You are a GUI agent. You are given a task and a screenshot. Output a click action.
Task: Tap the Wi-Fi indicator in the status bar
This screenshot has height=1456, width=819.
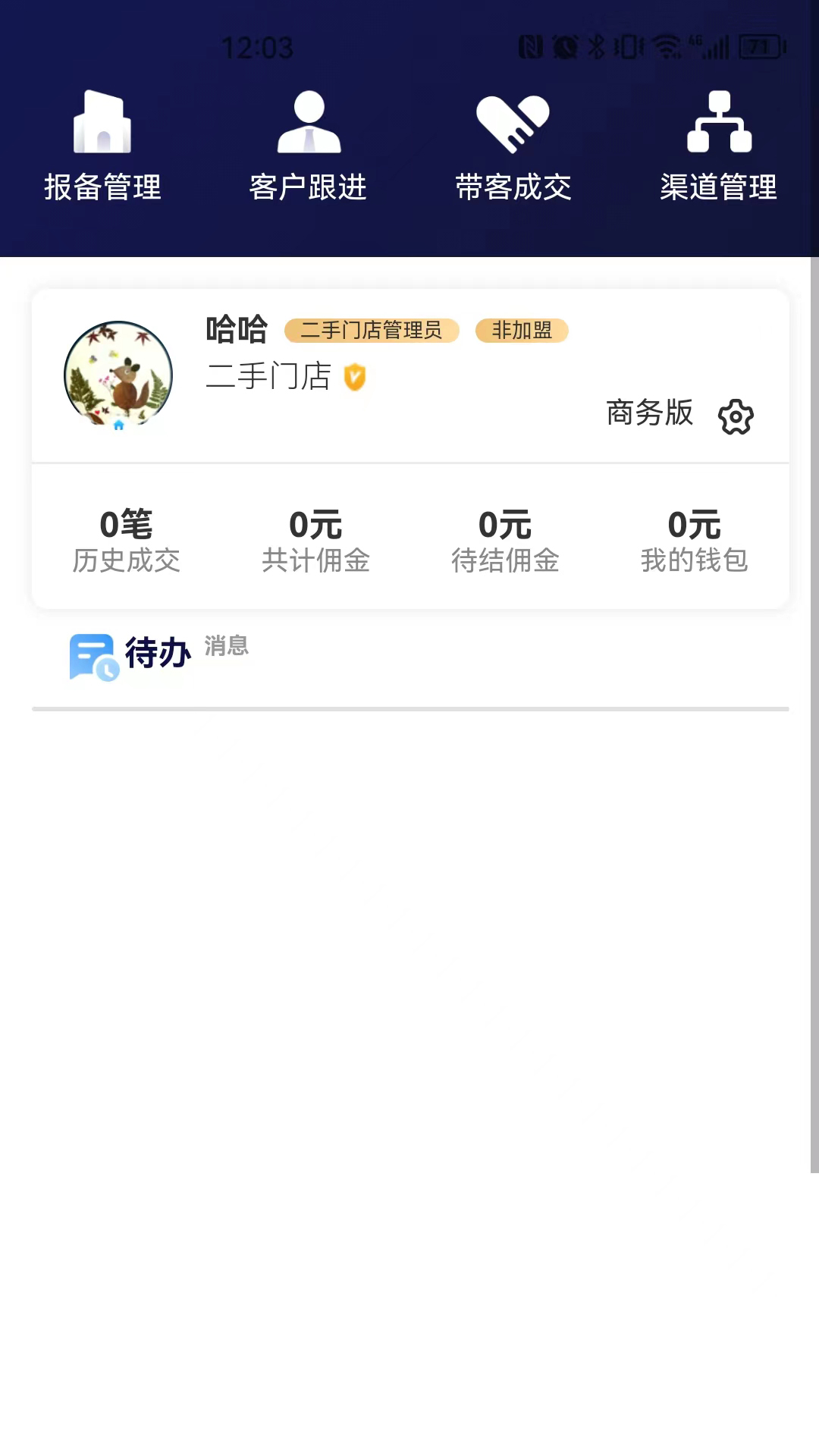(x=666, y=45)
